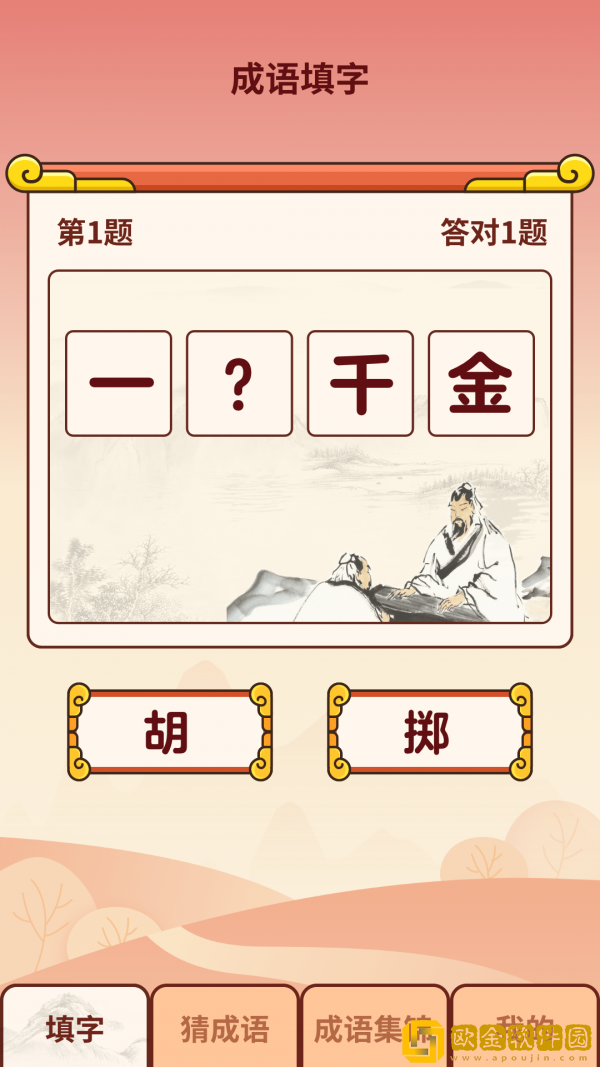The image size is (600, 1067).
Task: Choose the 胡 answer option
Action: [x=169, y=733]
